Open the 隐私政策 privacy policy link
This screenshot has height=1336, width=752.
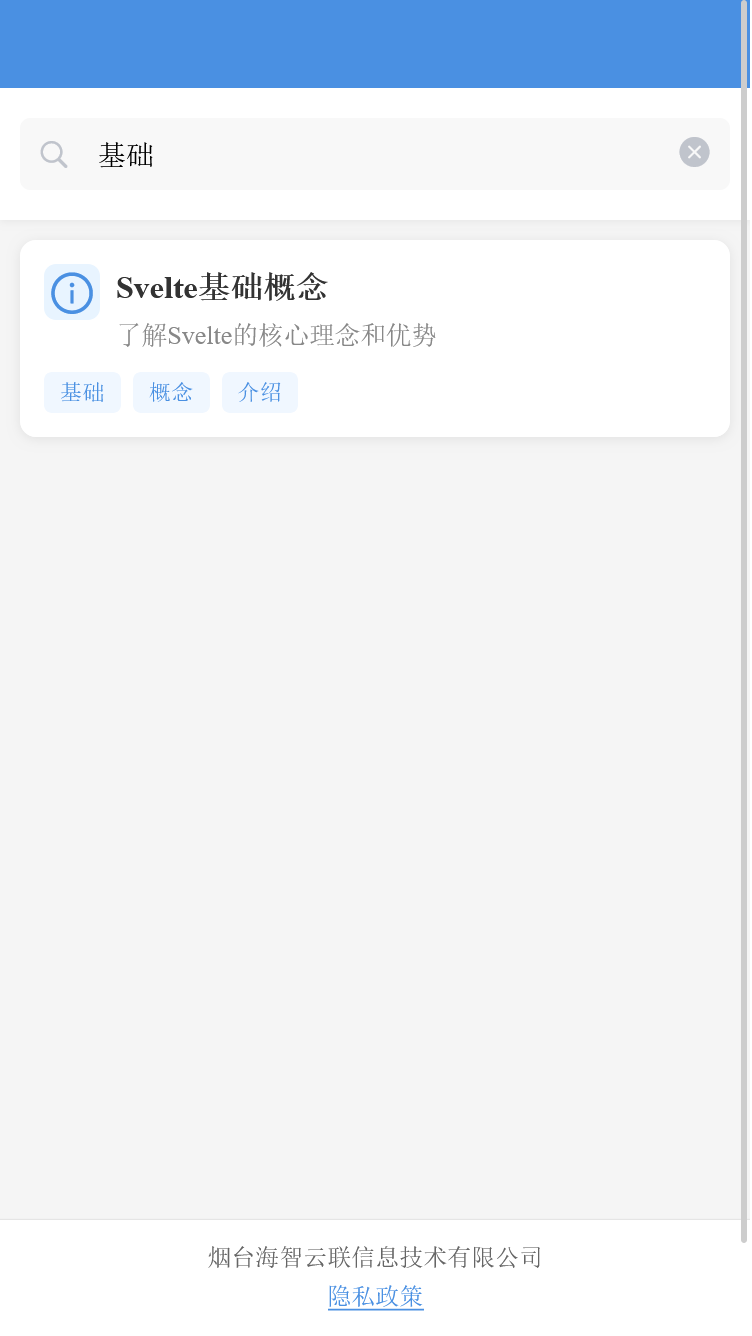[375, 1296]
